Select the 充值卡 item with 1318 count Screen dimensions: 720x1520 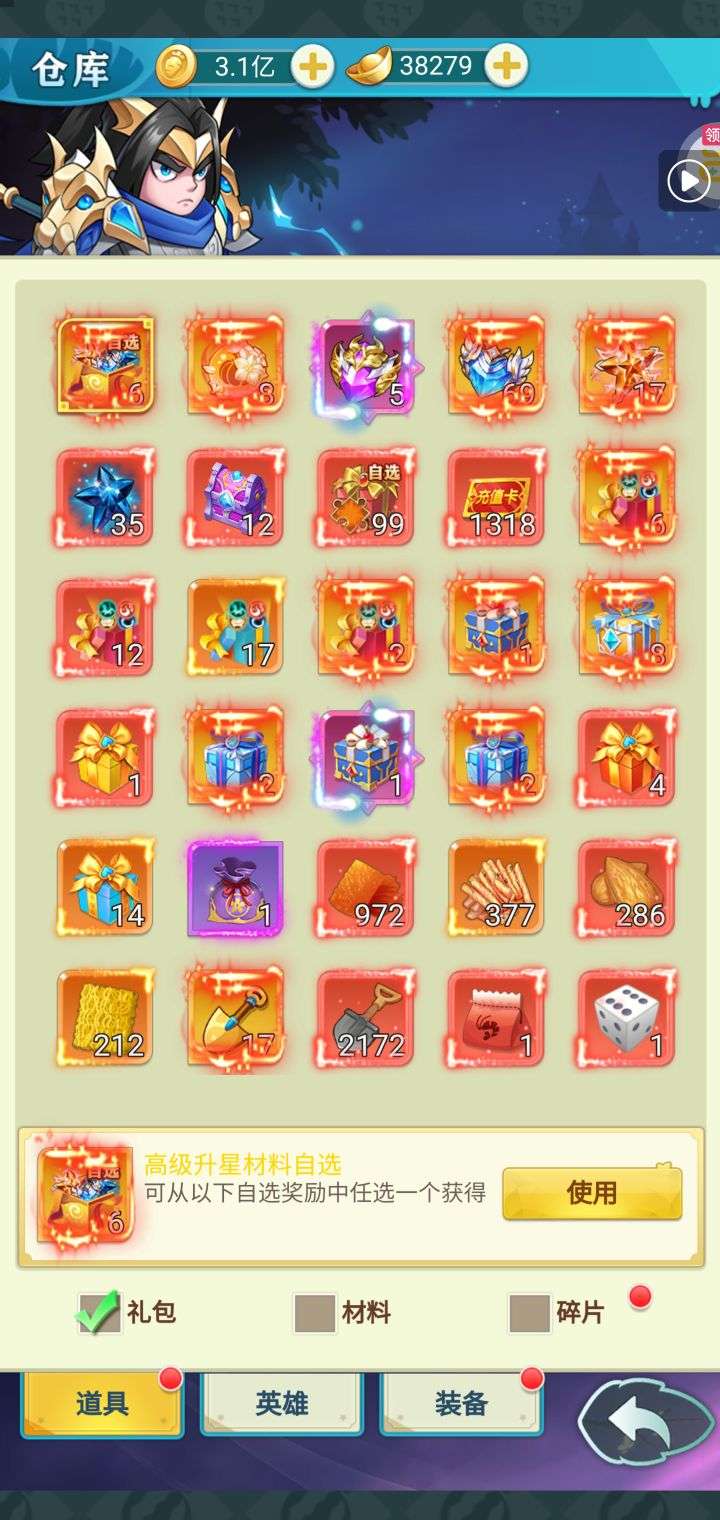(496, 497)
